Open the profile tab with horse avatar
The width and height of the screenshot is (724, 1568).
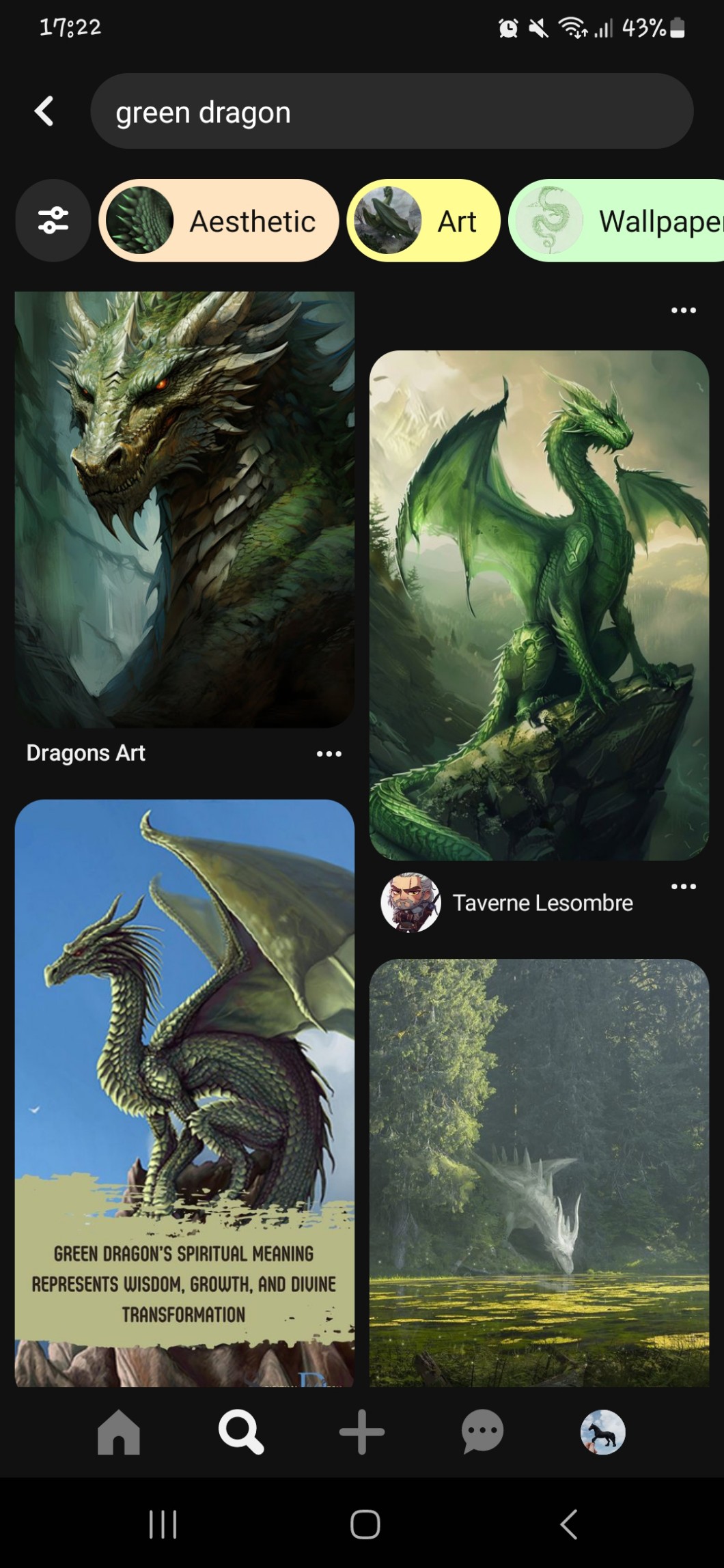(602, 1432)
